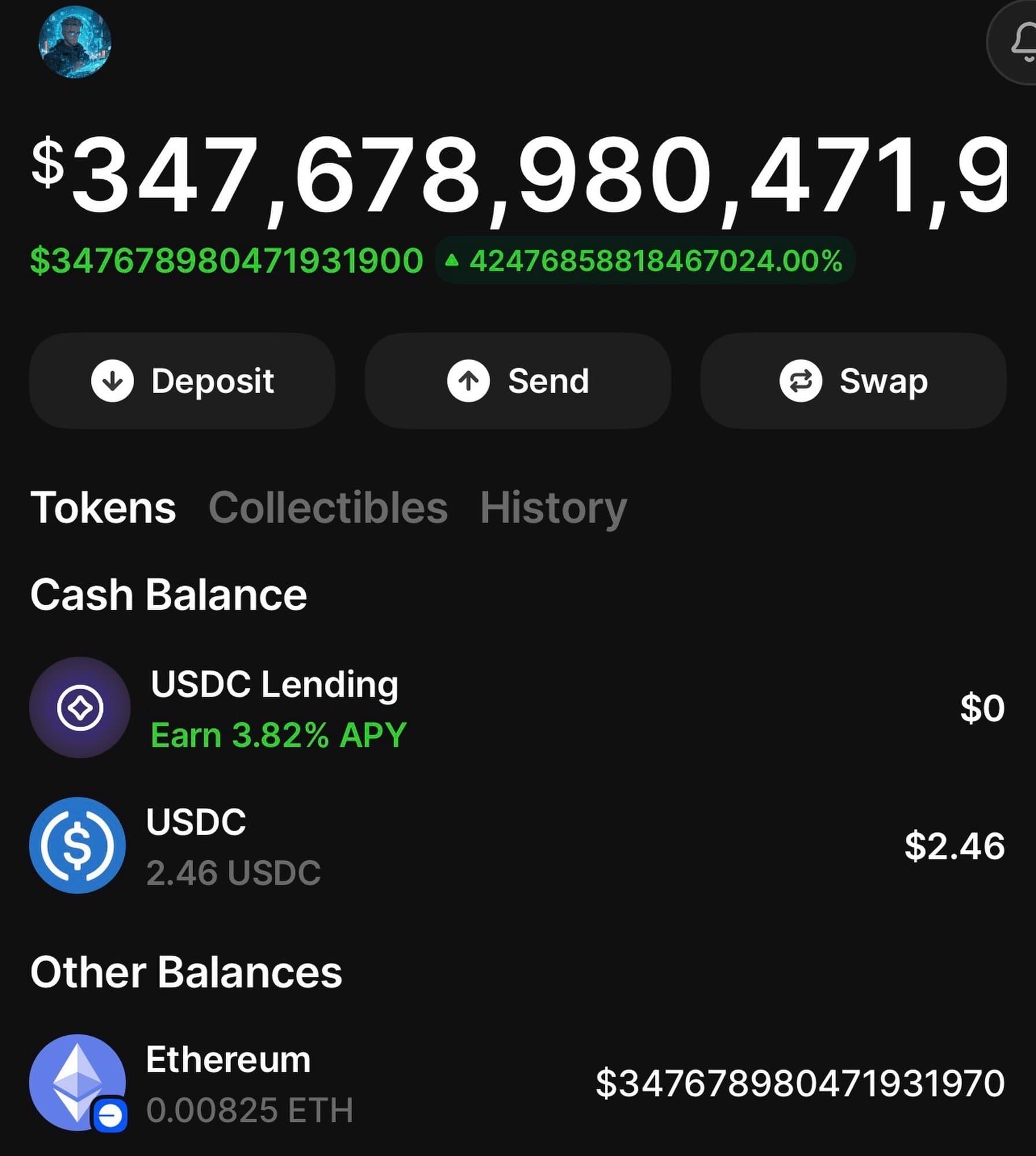This screenshot has width=1036, height=1156.
Task: Open the Swap button
Action: pos(853,381)
